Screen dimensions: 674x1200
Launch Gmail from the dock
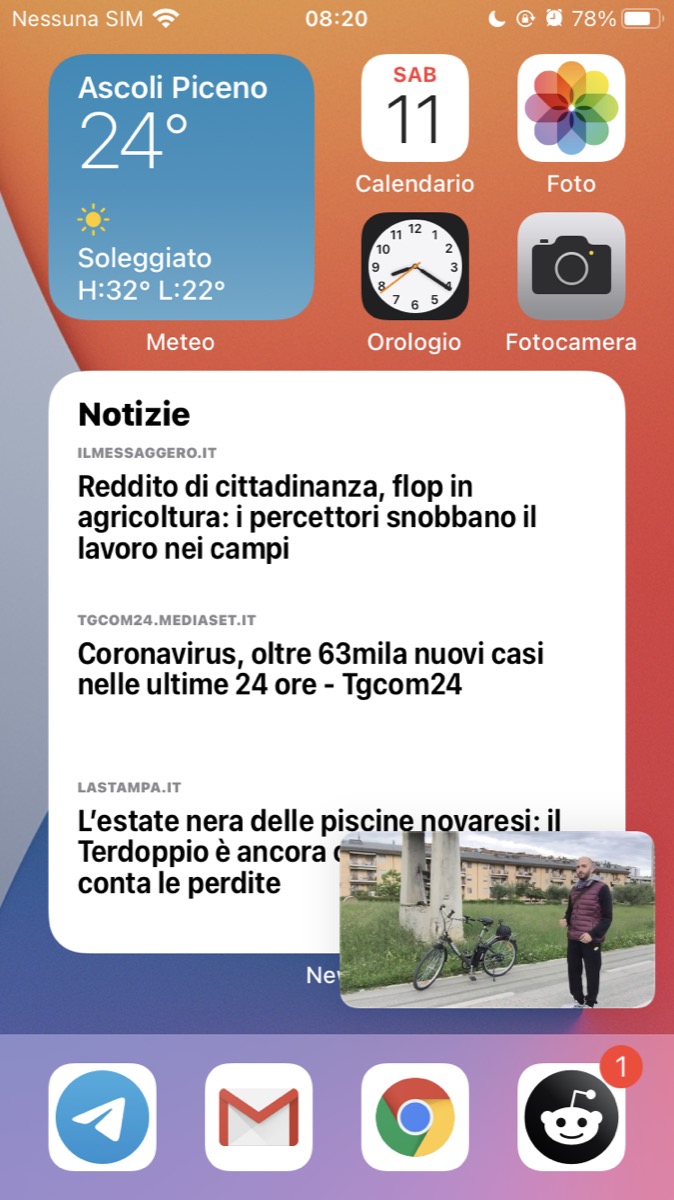coord(259,1116)
